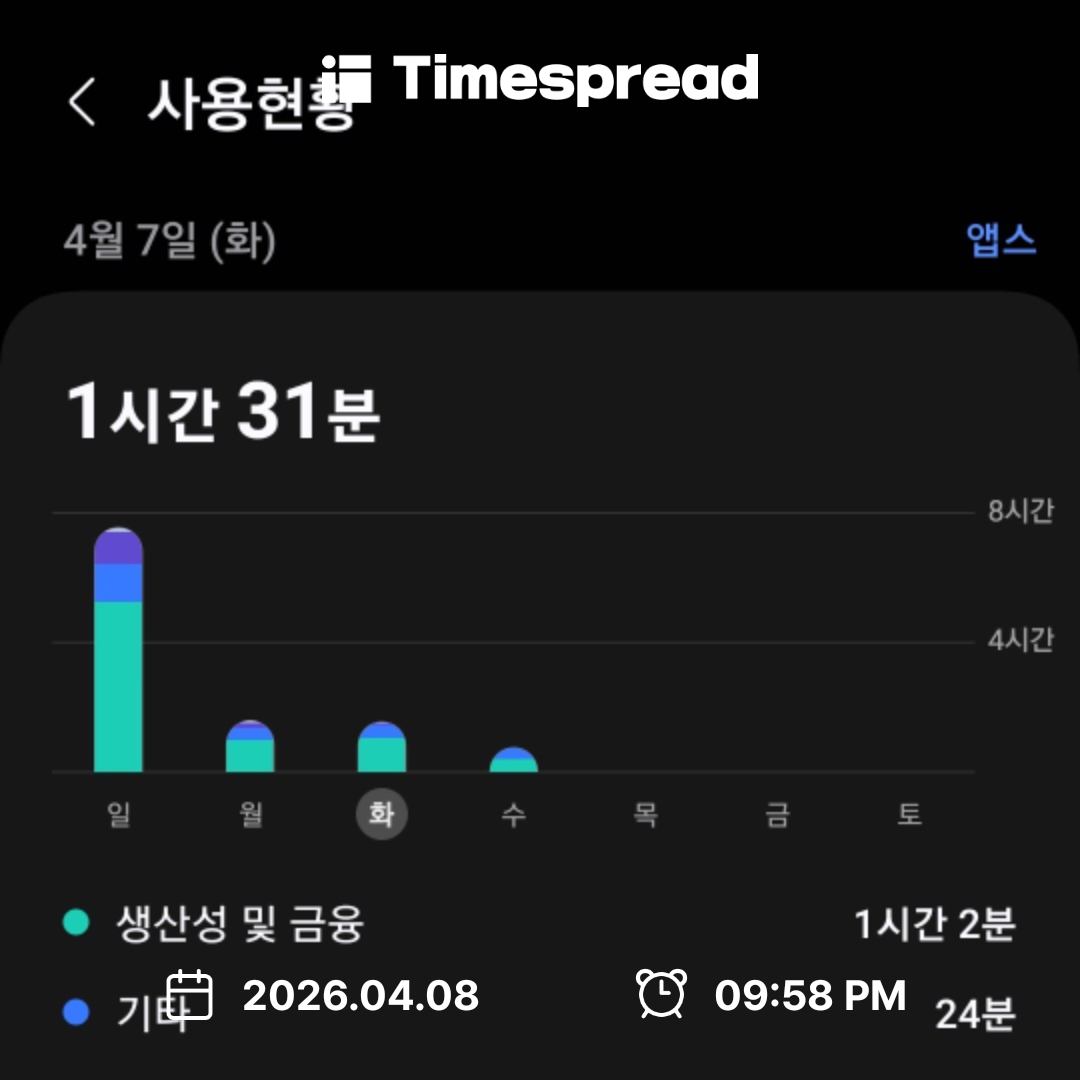Switch the chart to 수
This screenshot has width=1080, height=1080.
[x=513, y=815]
